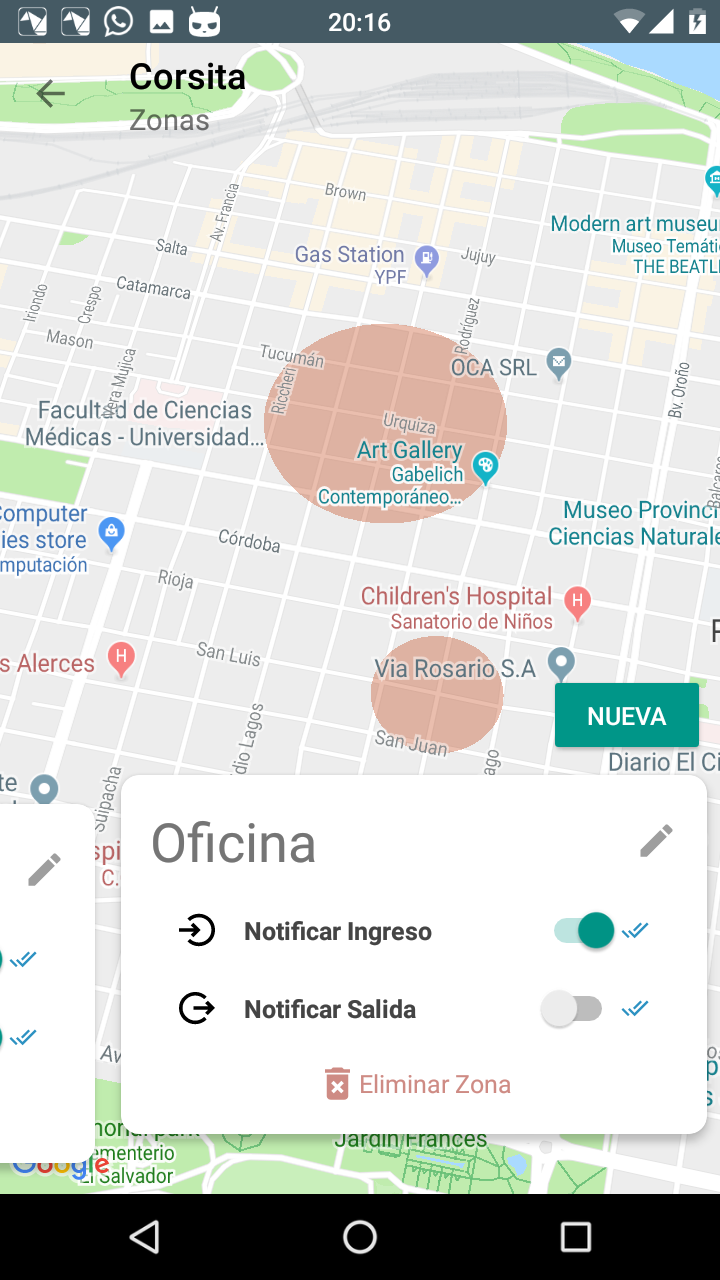Tap the system back button
The height and width of the screenshot is (1280, 720).
145,1237
